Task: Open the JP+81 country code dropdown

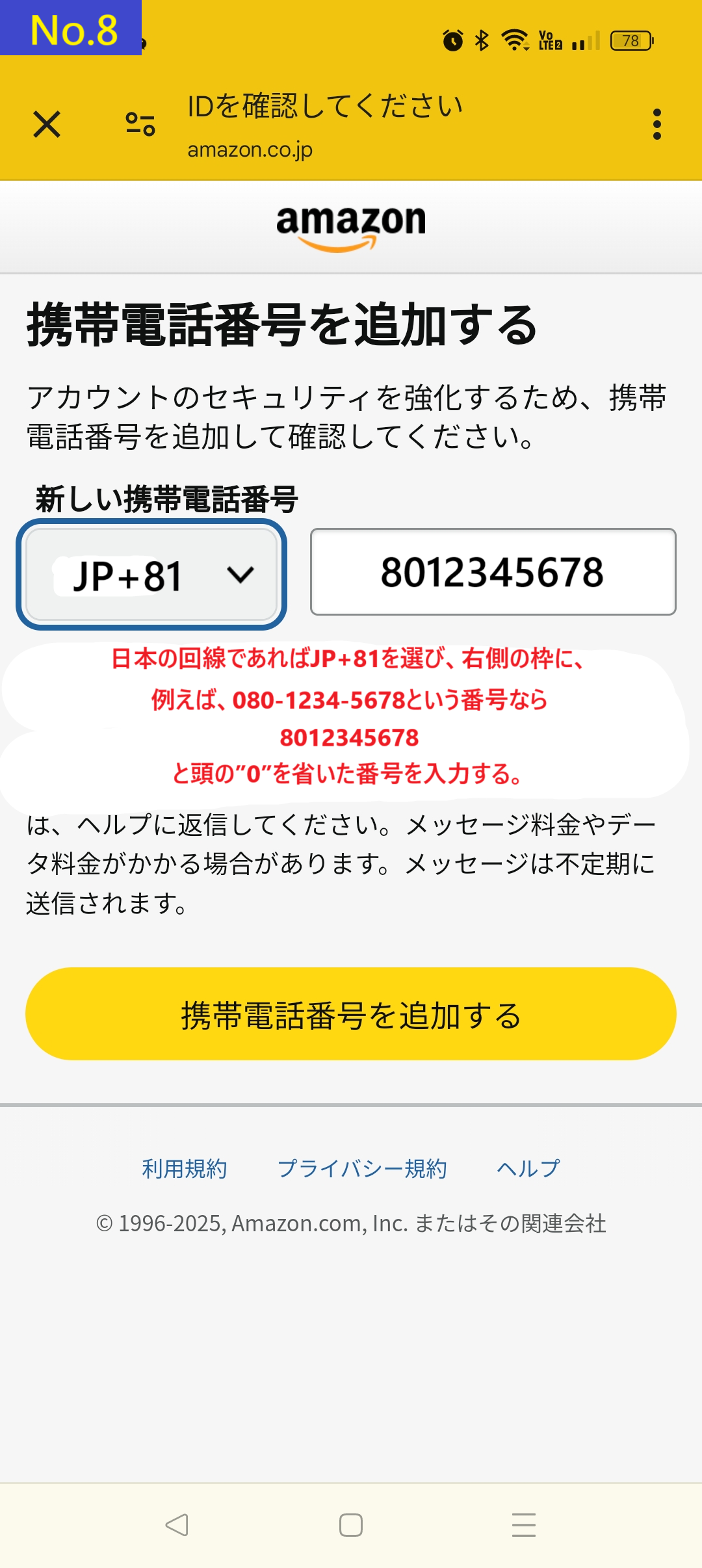Action: click(153, 574)
